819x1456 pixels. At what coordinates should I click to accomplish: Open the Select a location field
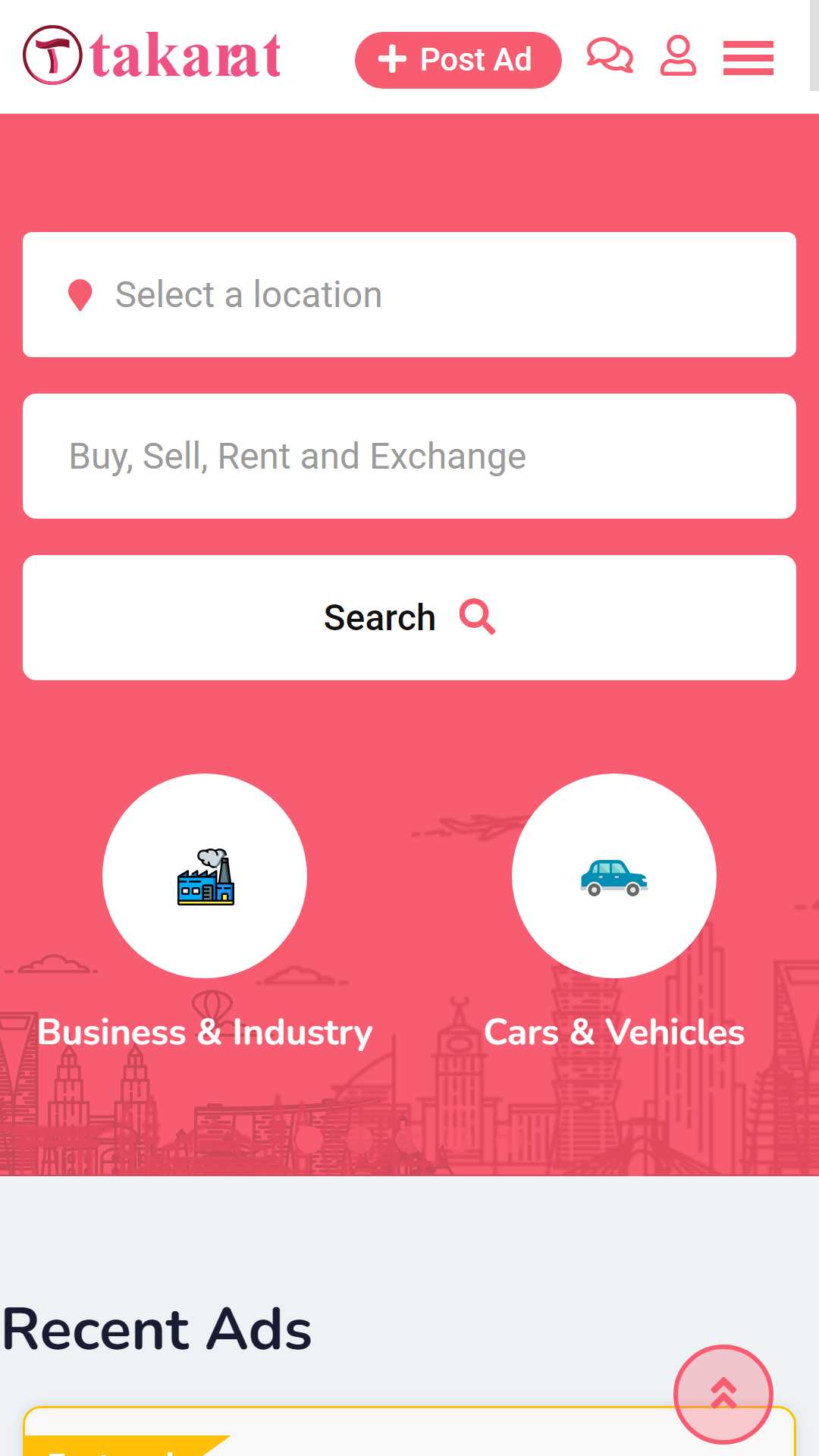point(409,295)
